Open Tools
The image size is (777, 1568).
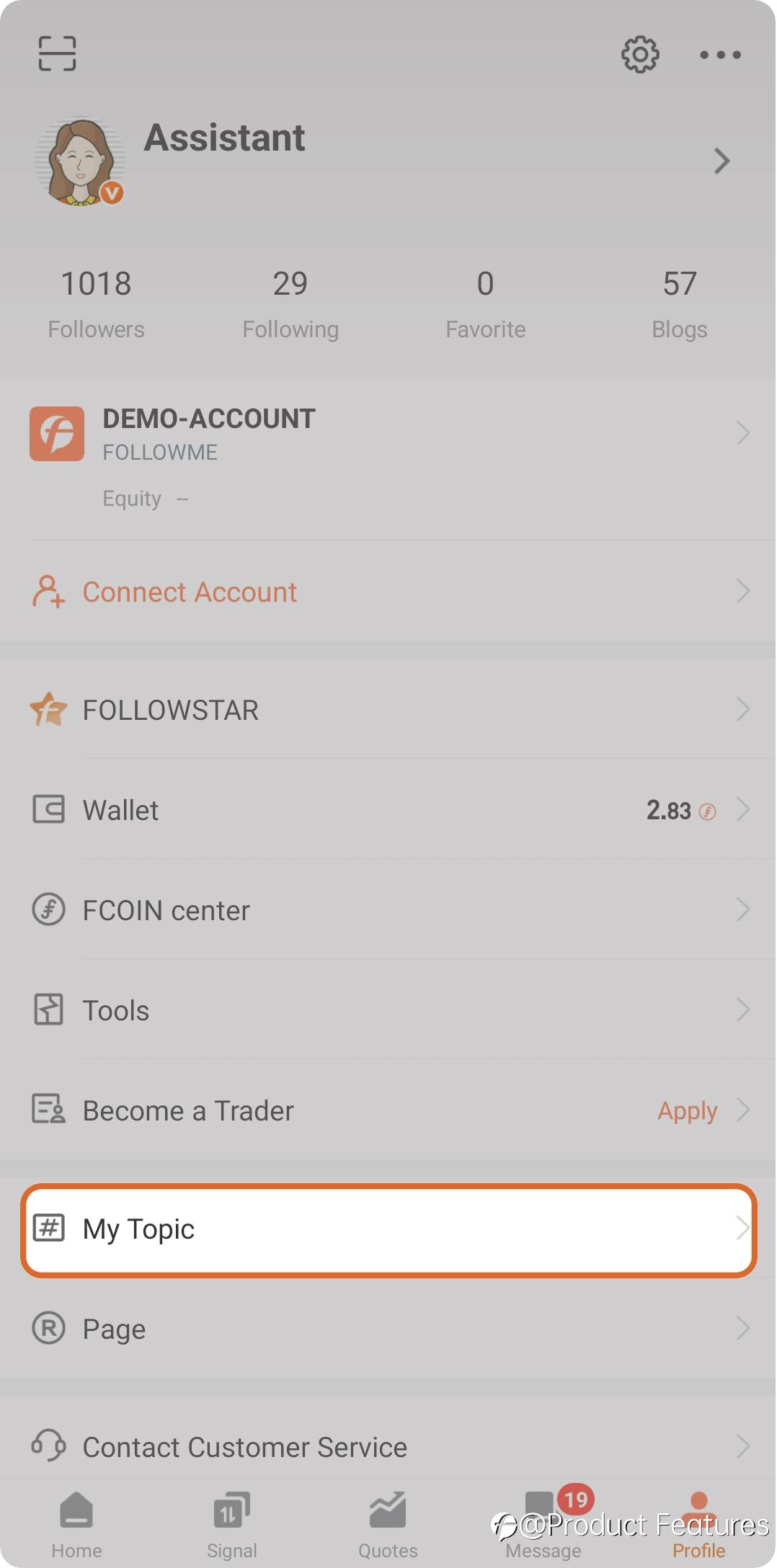pyautogui.click(x=388, y=1010)
